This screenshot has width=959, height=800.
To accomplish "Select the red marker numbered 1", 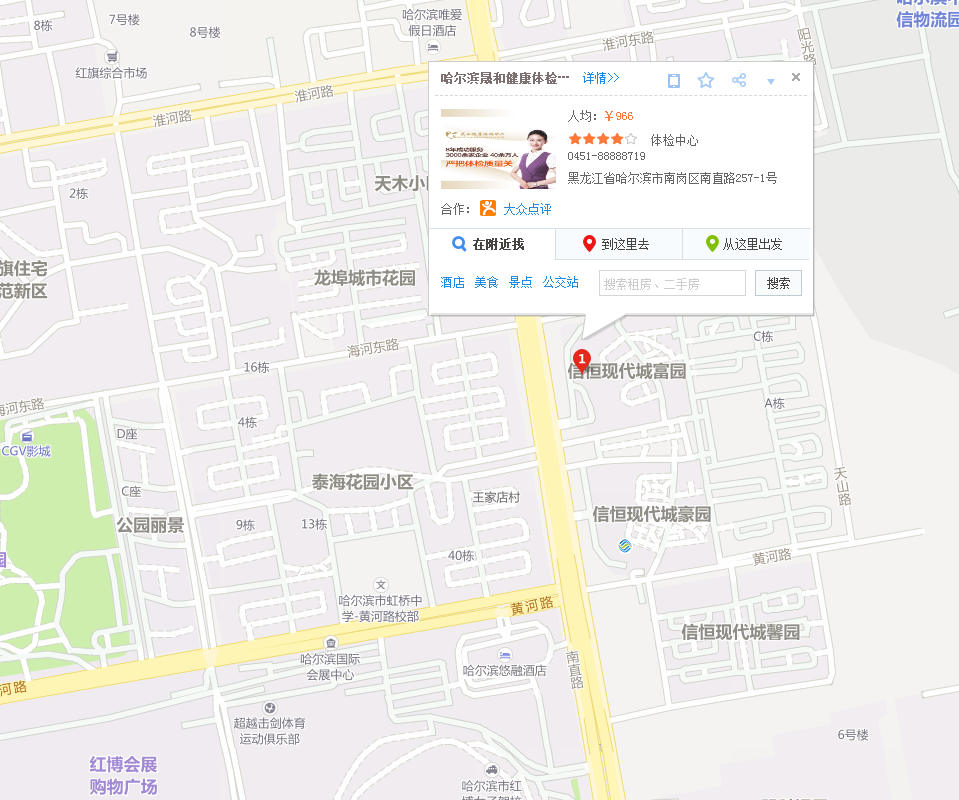I will click(x=582, y=359).
